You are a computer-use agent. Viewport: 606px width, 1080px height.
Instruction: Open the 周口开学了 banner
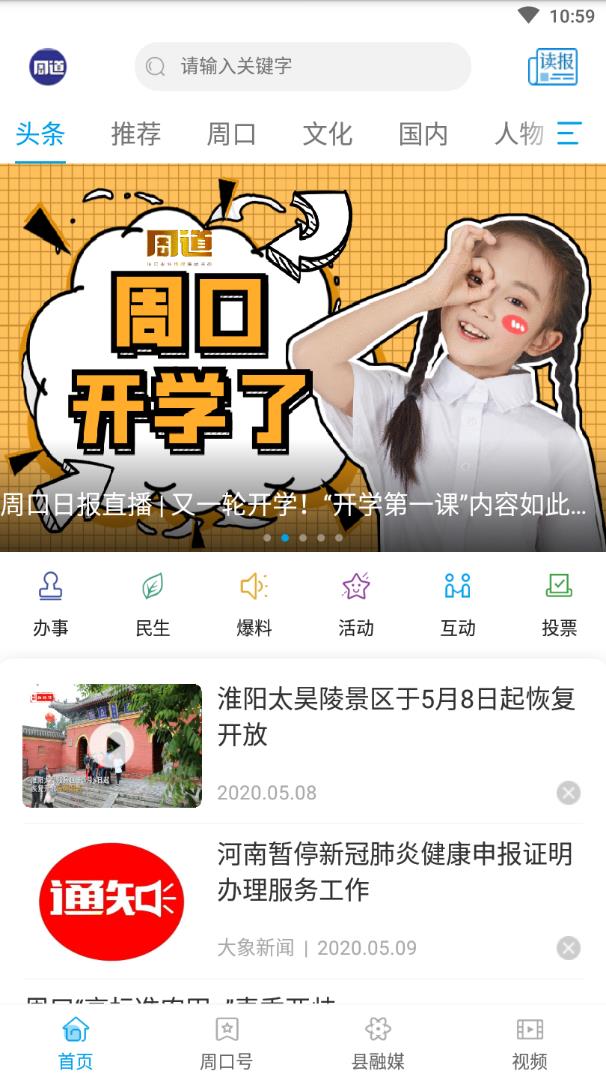(x=303, y=360)
